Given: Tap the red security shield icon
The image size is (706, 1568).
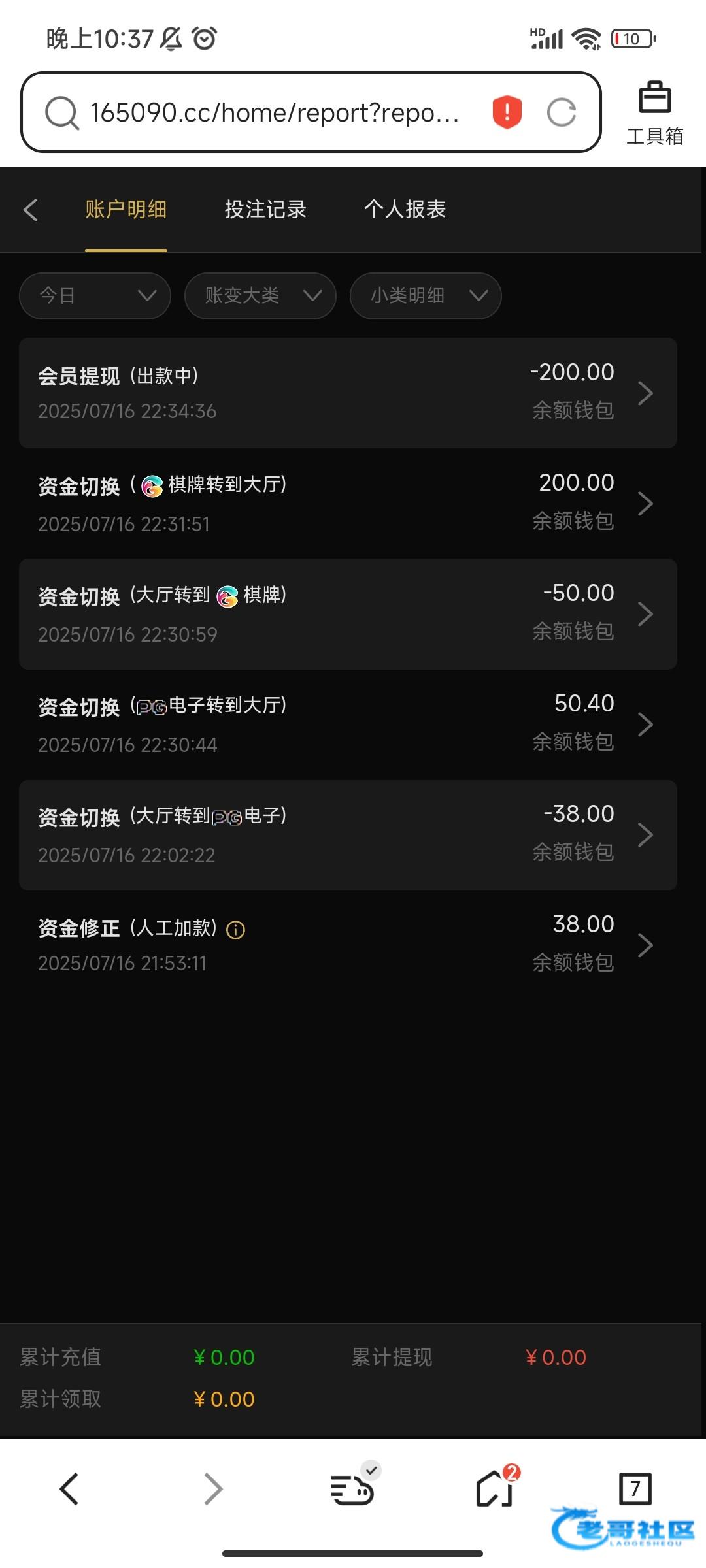Looking at the screenshot, I should (507, 112).
